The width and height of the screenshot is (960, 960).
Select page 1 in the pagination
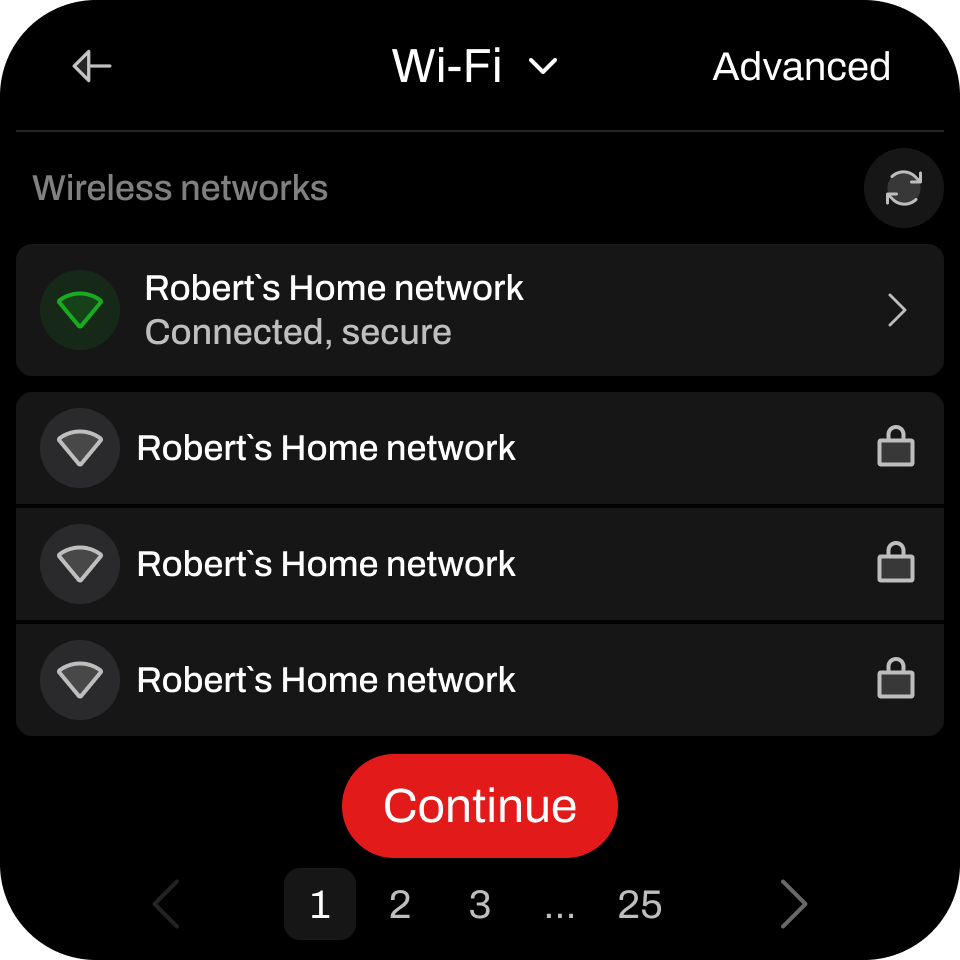(x=320, y=905)
